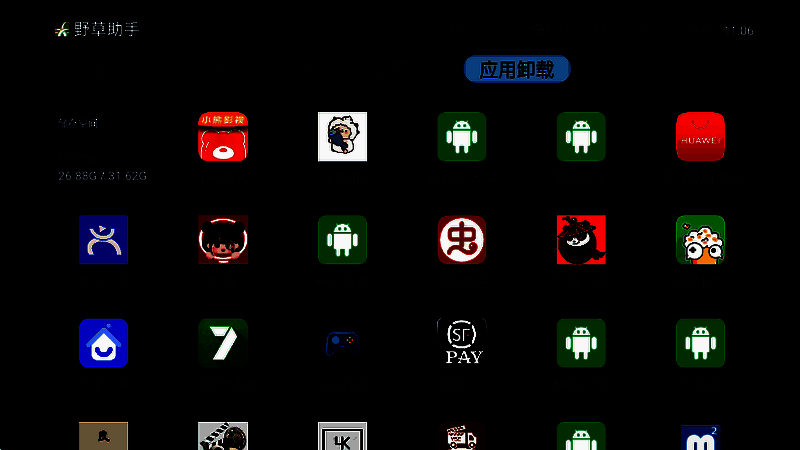Select the cartoon sheep app icon

pyautogui.click(x=342, y=137)
